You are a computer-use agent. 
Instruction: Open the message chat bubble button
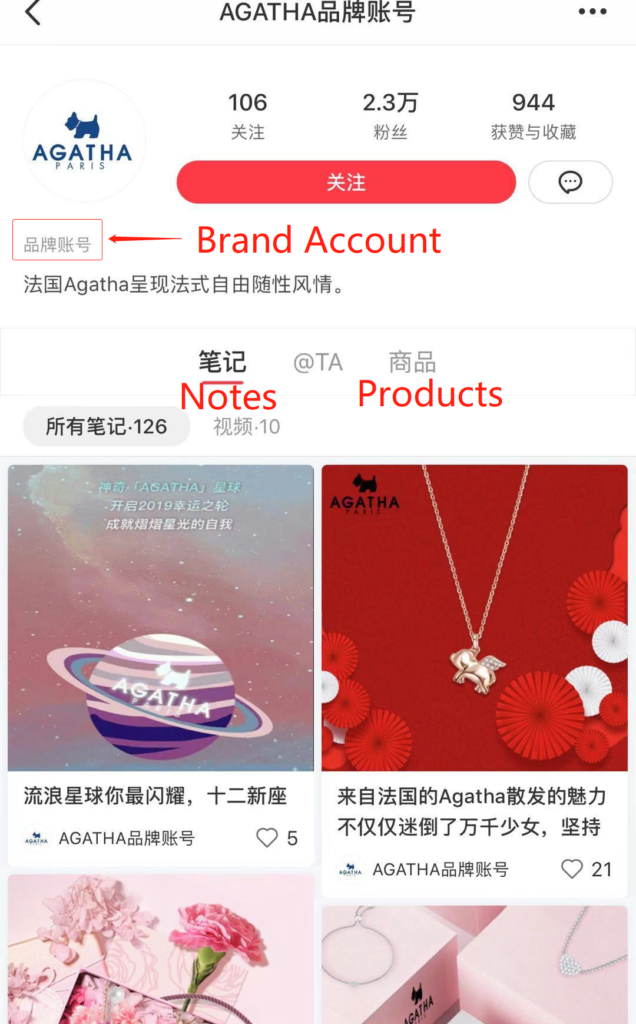[570, 182]
